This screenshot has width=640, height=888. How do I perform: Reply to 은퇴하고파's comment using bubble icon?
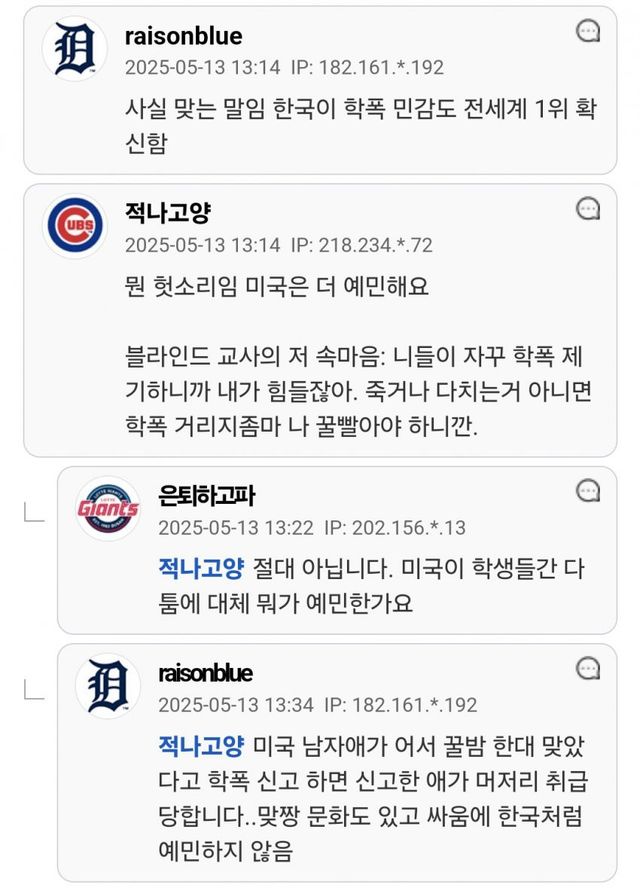coord(589,491)
